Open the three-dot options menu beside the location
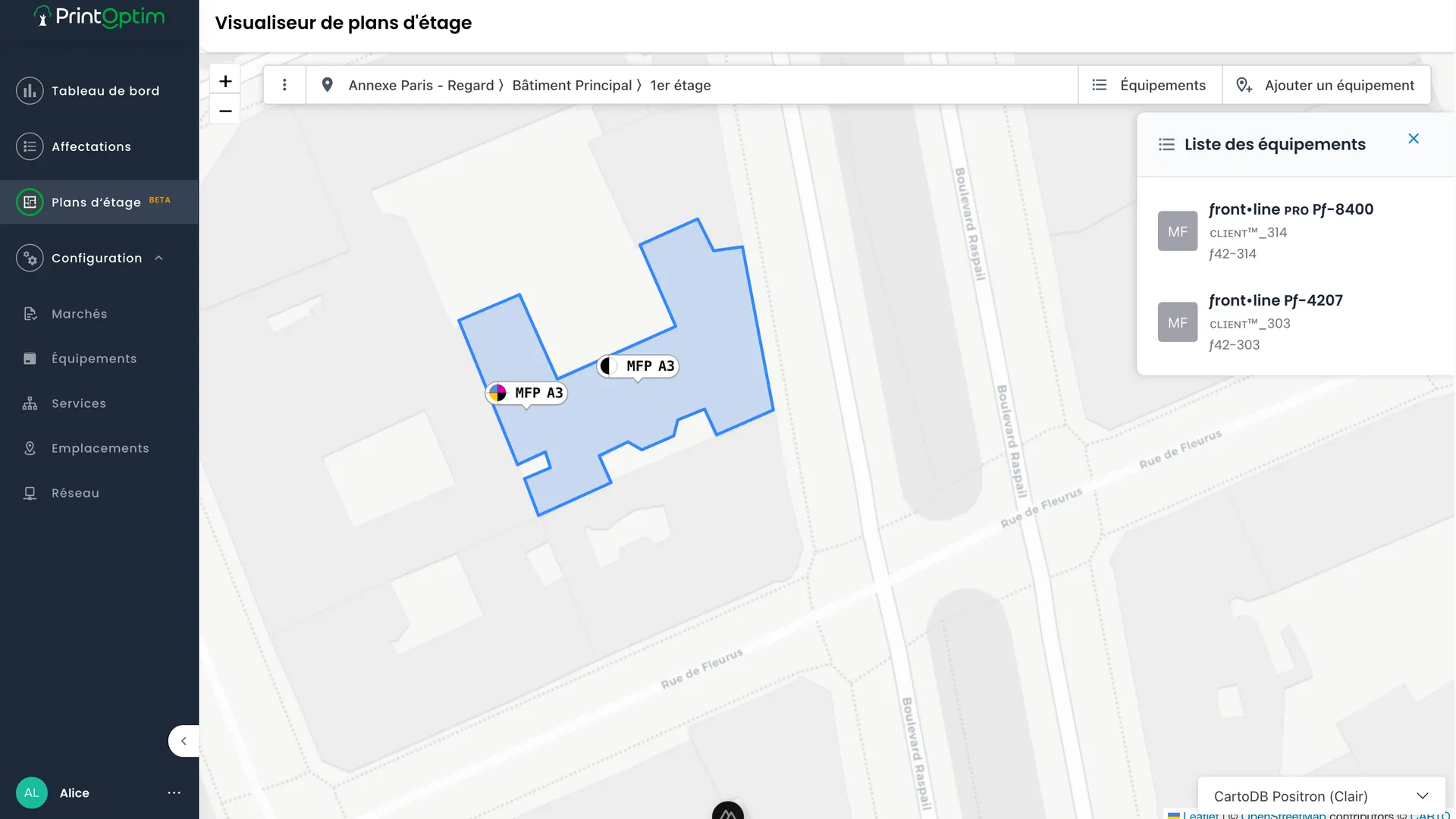This screenshot has width=1456, height=819. click(x=284, y=85)
